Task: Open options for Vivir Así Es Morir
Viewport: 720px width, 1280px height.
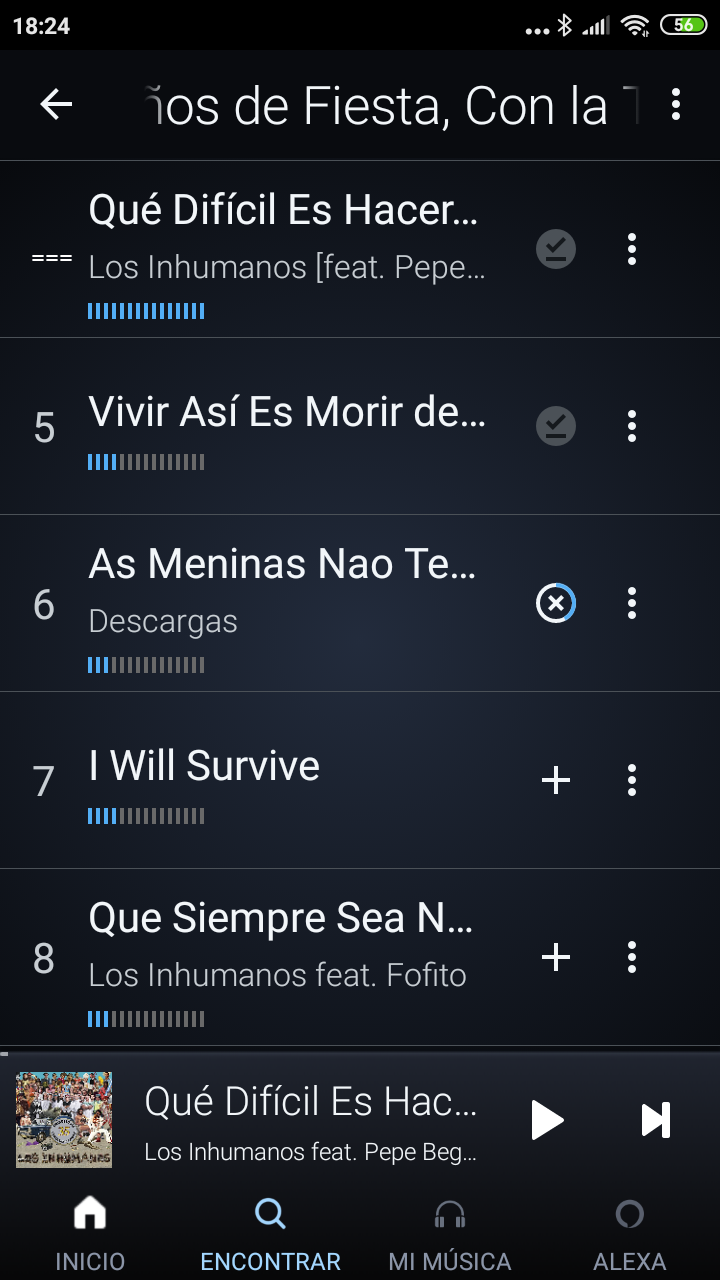Action: click(632, 426)
